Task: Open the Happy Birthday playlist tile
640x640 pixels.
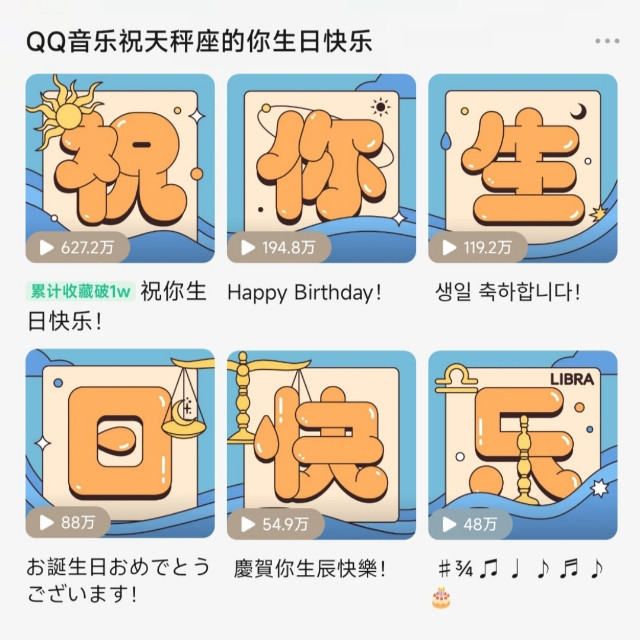Action: tap(321, 168)
